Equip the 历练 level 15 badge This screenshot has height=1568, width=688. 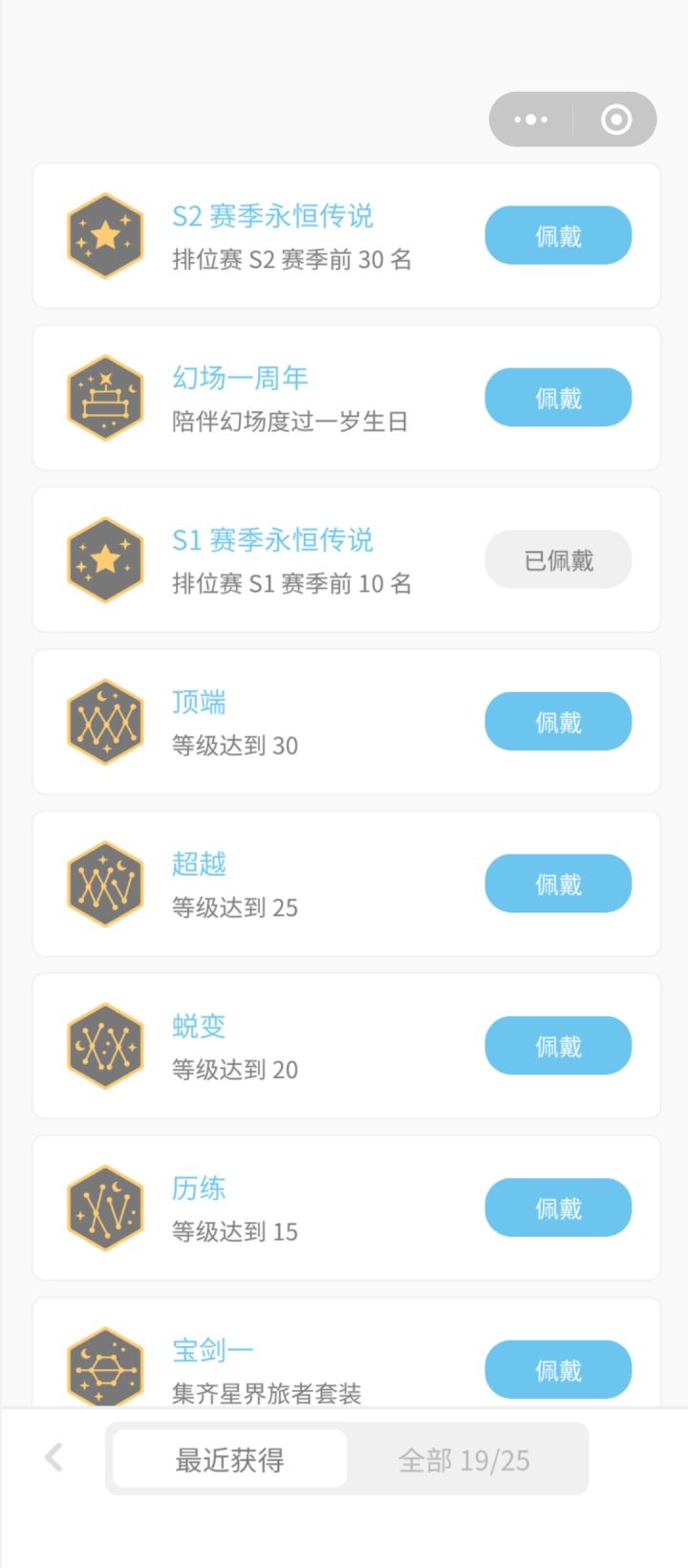558,1208
